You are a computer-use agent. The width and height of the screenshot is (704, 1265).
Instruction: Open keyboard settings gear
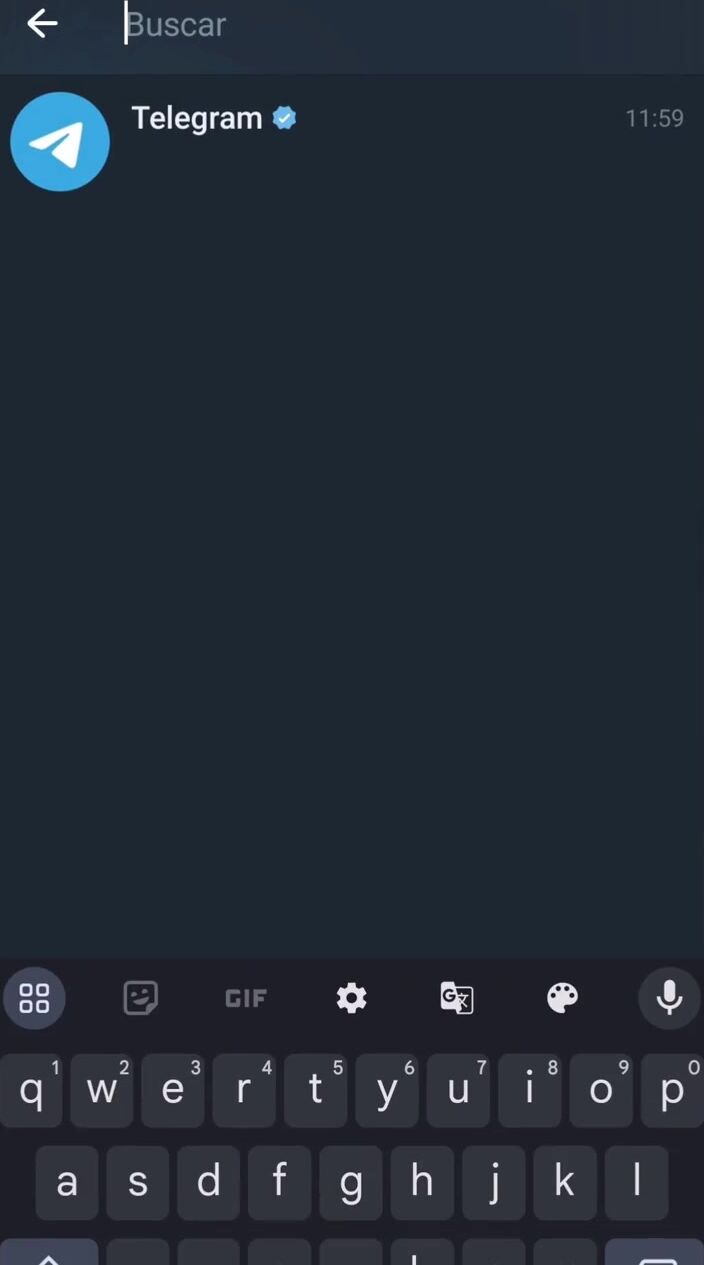coord(351,997)
